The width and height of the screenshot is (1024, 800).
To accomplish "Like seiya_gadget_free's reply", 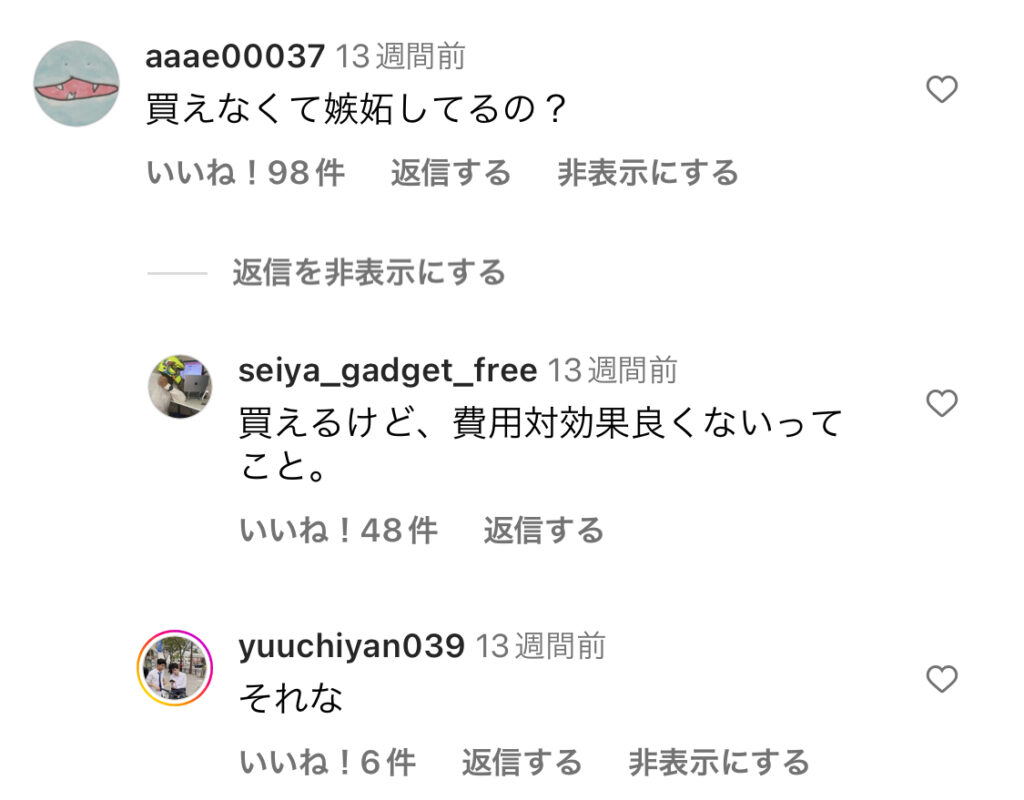I will click(941, 404).
